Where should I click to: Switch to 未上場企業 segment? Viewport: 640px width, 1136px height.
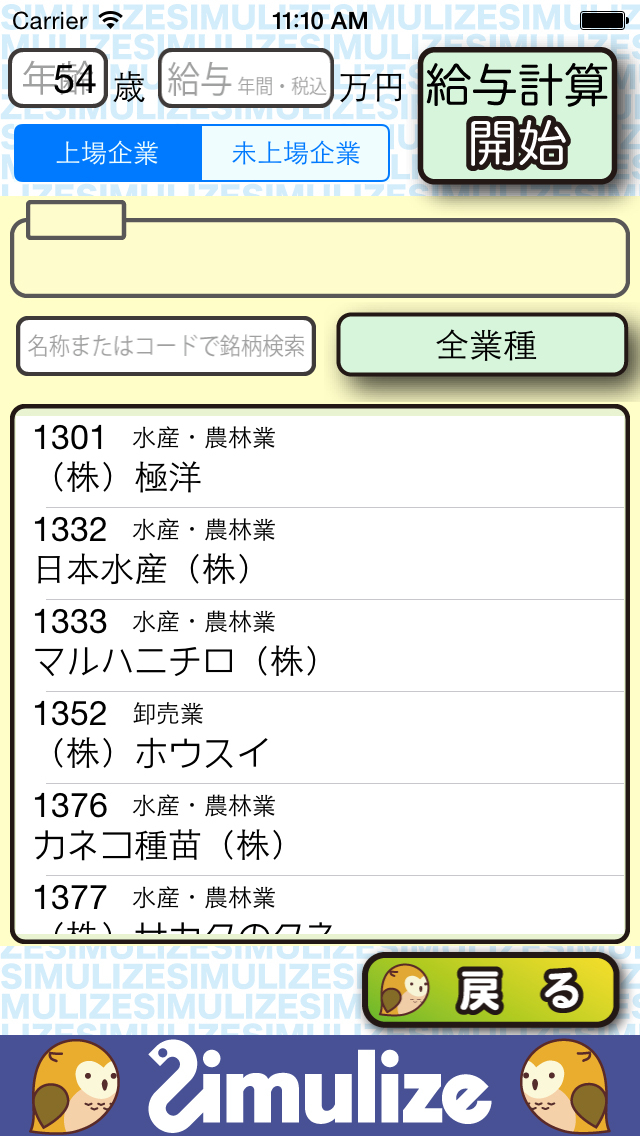(x=296, y=153)
